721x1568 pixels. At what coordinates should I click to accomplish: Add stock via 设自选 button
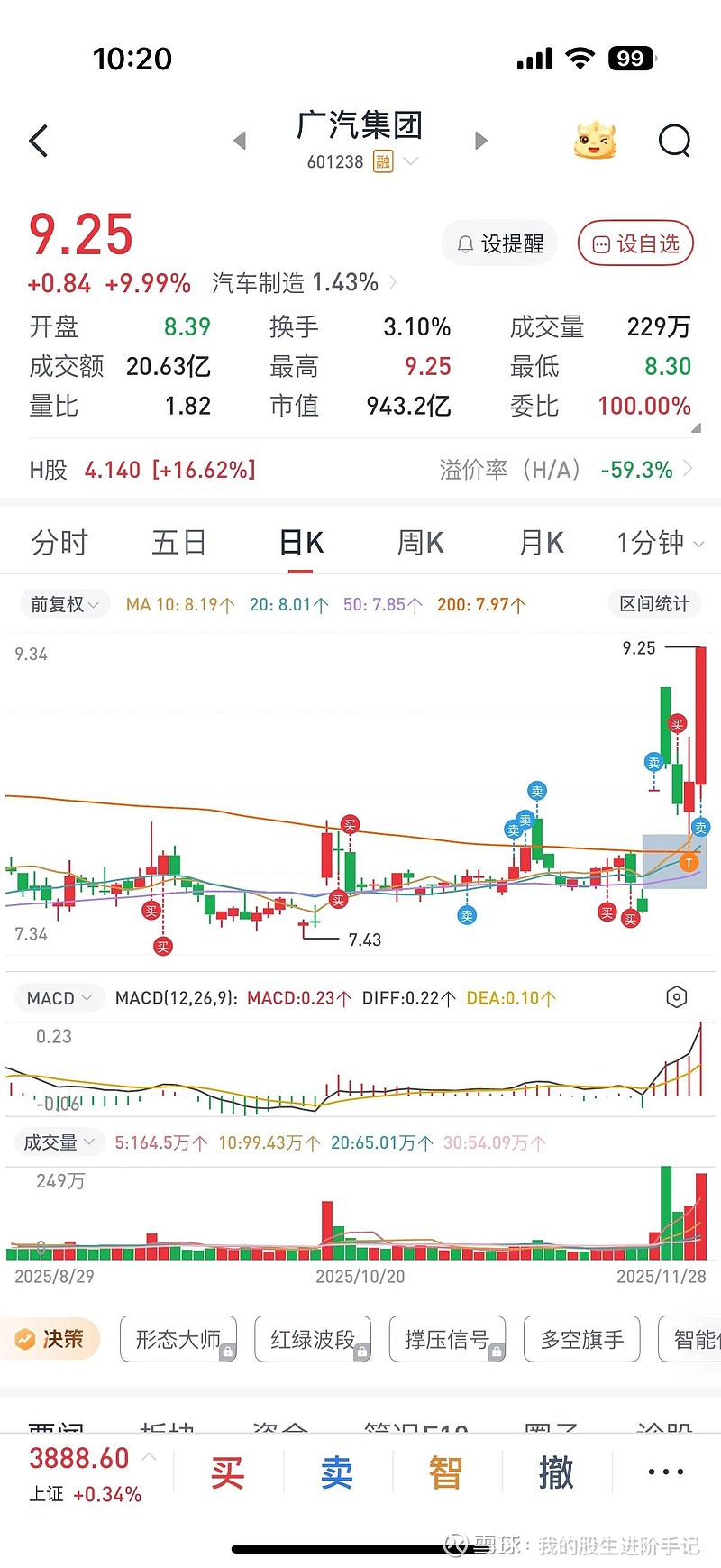tap(635, 243)
